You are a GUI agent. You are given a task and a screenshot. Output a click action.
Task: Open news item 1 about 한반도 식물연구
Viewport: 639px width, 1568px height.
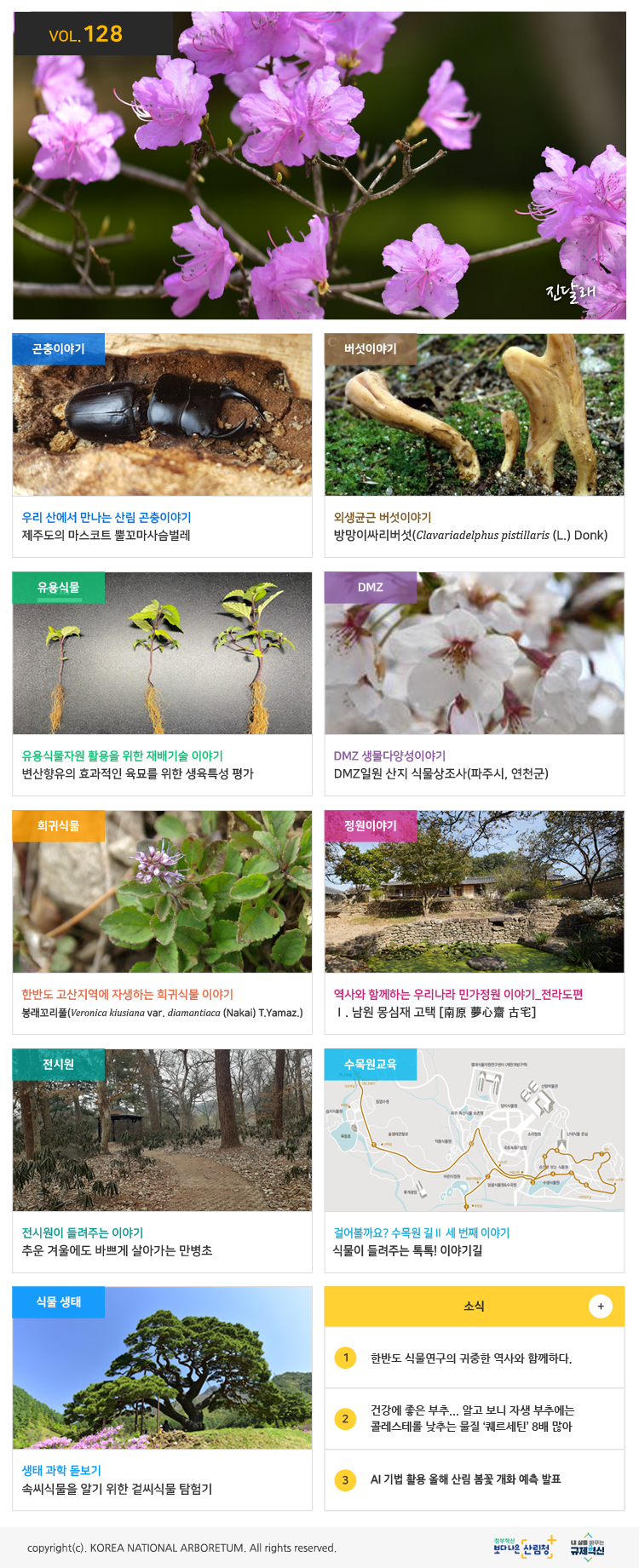(471, 1358)
